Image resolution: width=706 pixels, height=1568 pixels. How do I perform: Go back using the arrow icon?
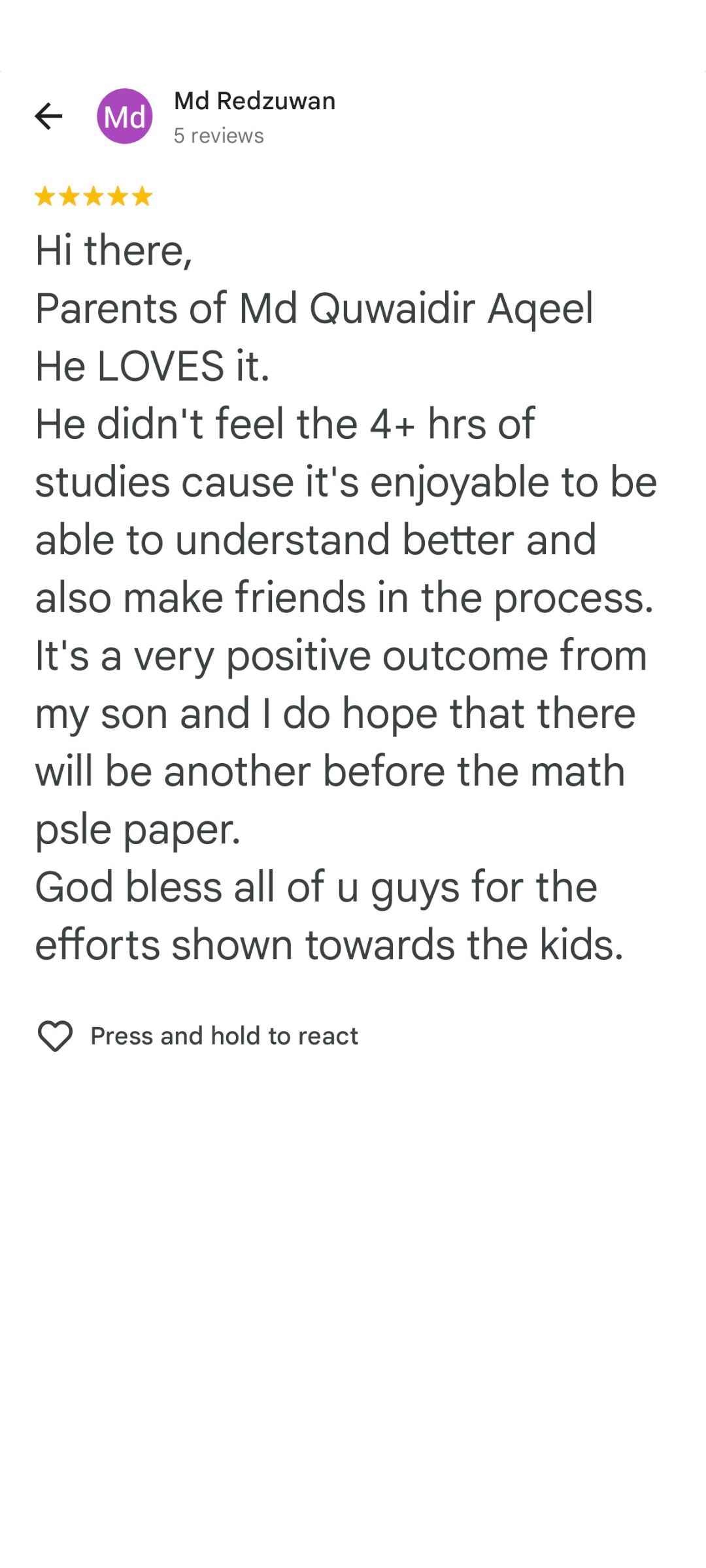pos(48,117)
